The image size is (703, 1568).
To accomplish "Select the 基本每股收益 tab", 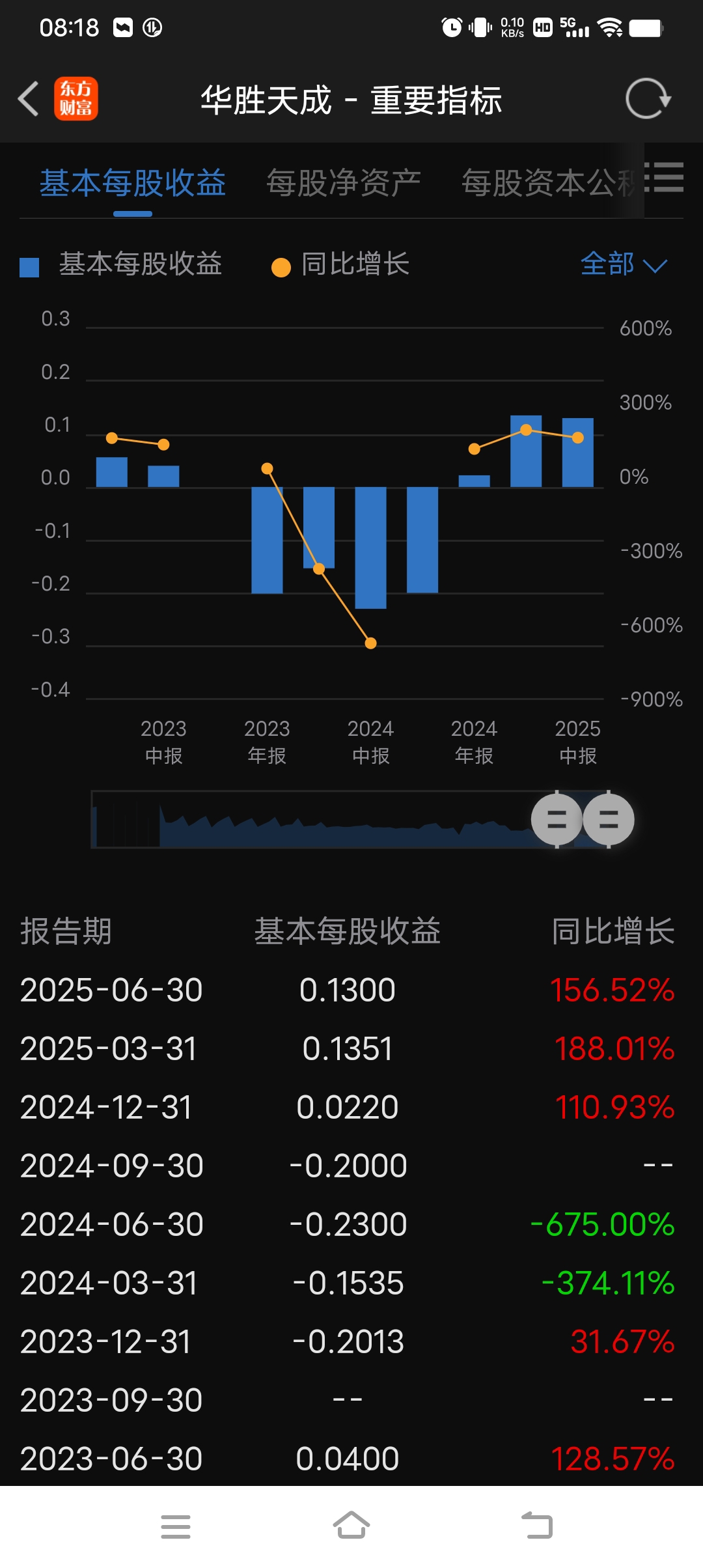I will (132, 182).
